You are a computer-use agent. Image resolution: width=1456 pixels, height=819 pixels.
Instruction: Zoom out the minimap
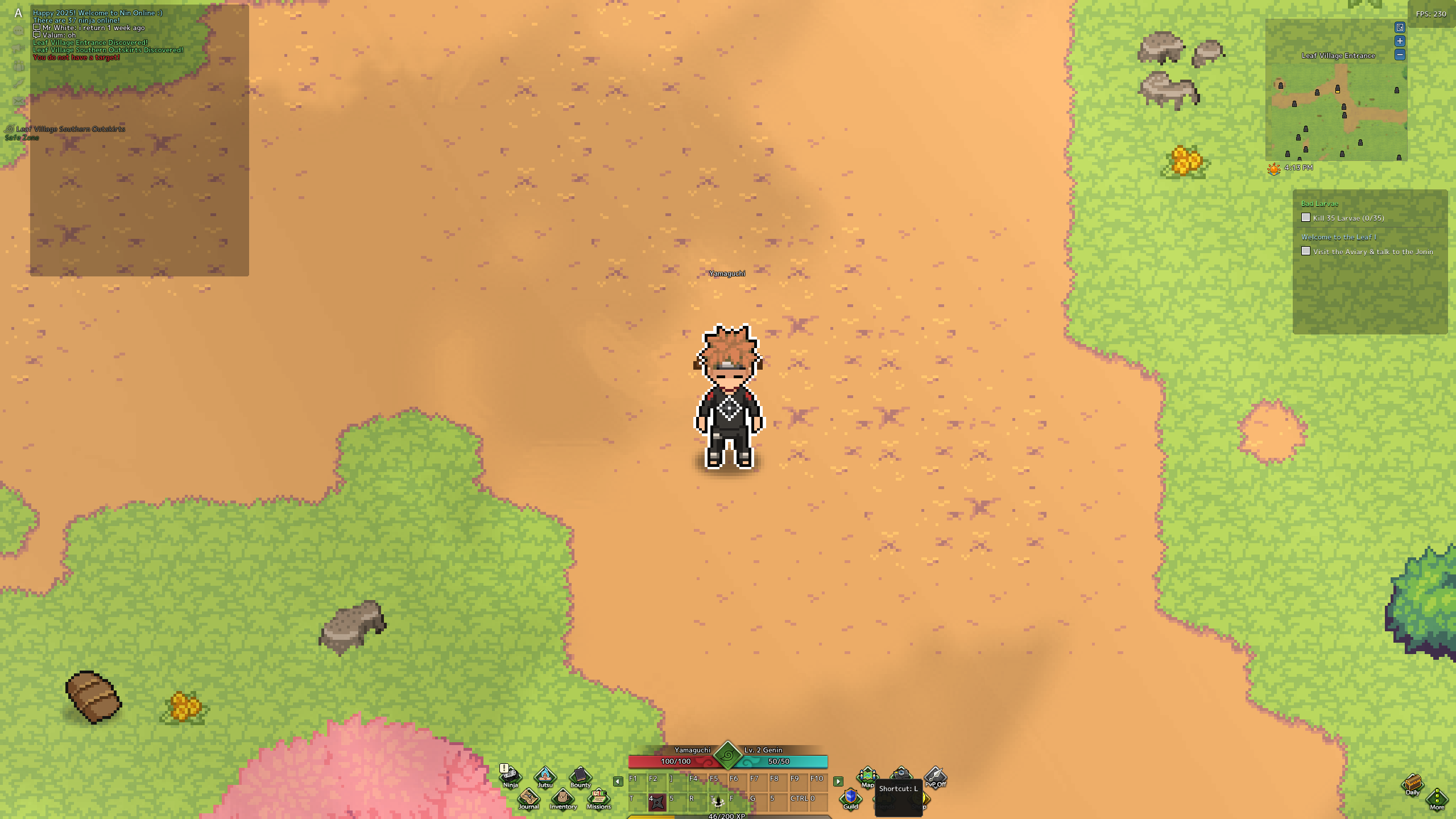(1400, 55)
